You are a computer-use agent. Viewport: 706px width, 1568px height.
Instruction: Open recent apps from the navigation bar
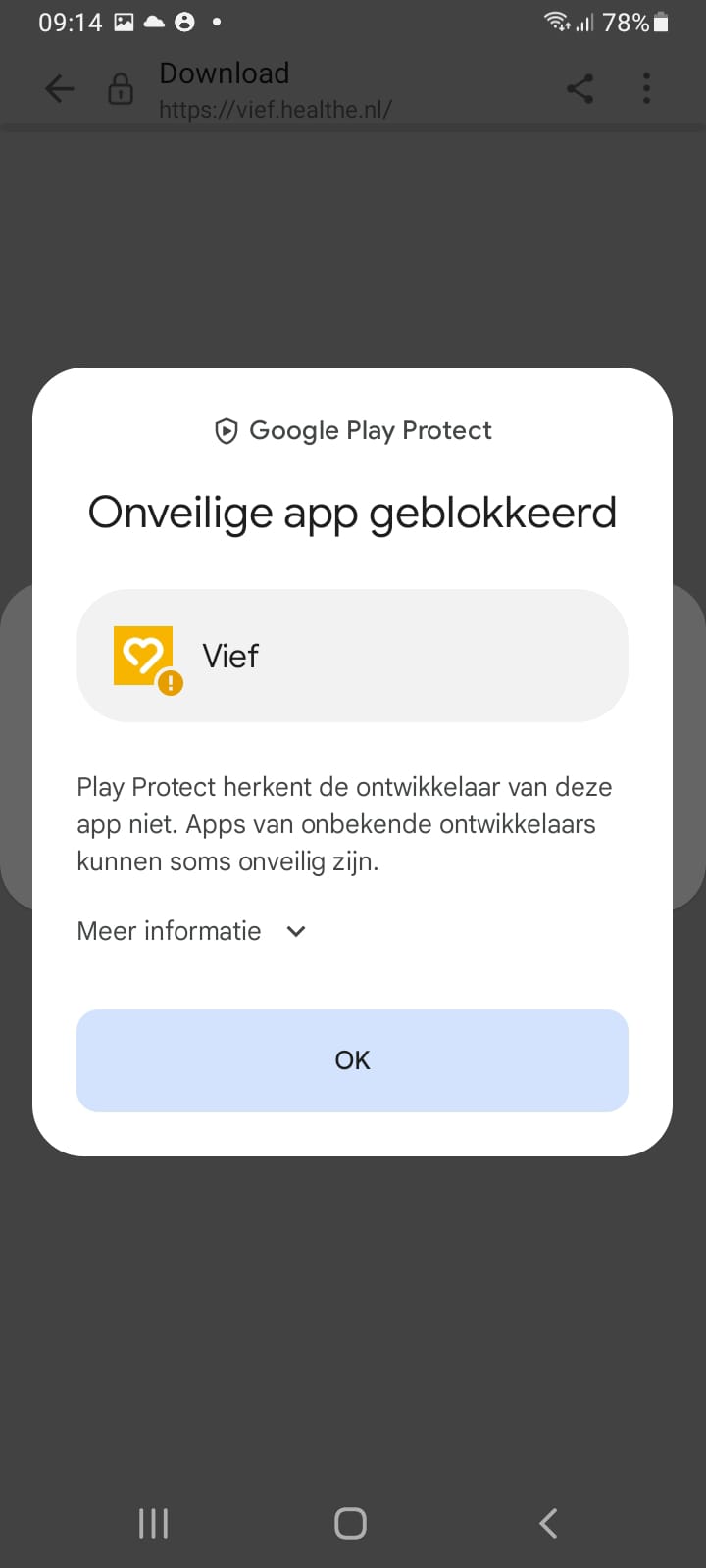tap(154, 1523)
